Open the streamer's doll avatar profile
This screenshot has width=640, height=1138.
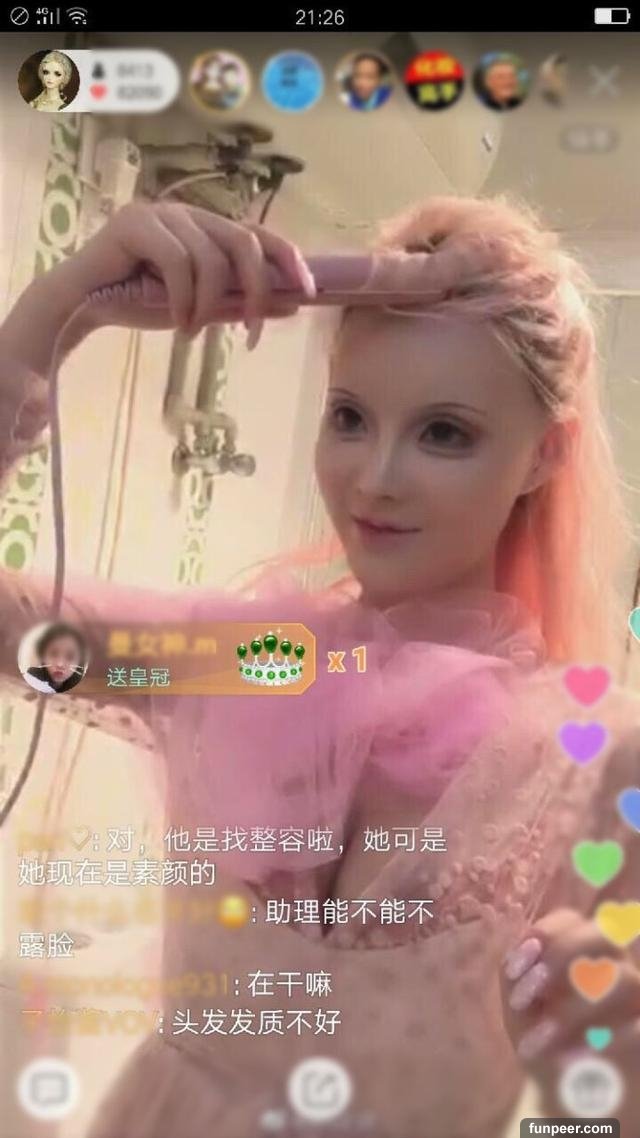[x=48, y=80]
